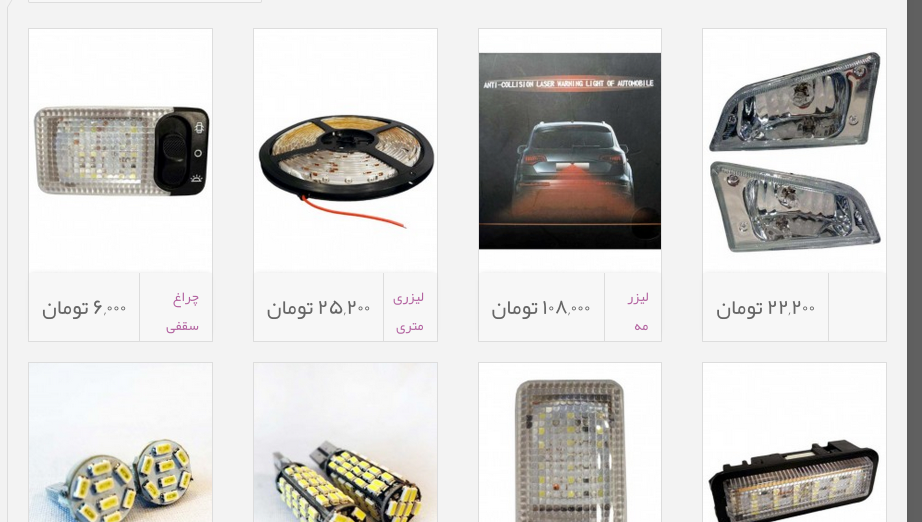Open the LED strip product priced 25,200 تومان
Screen dimensions: 922x522
tap(345, 150)
